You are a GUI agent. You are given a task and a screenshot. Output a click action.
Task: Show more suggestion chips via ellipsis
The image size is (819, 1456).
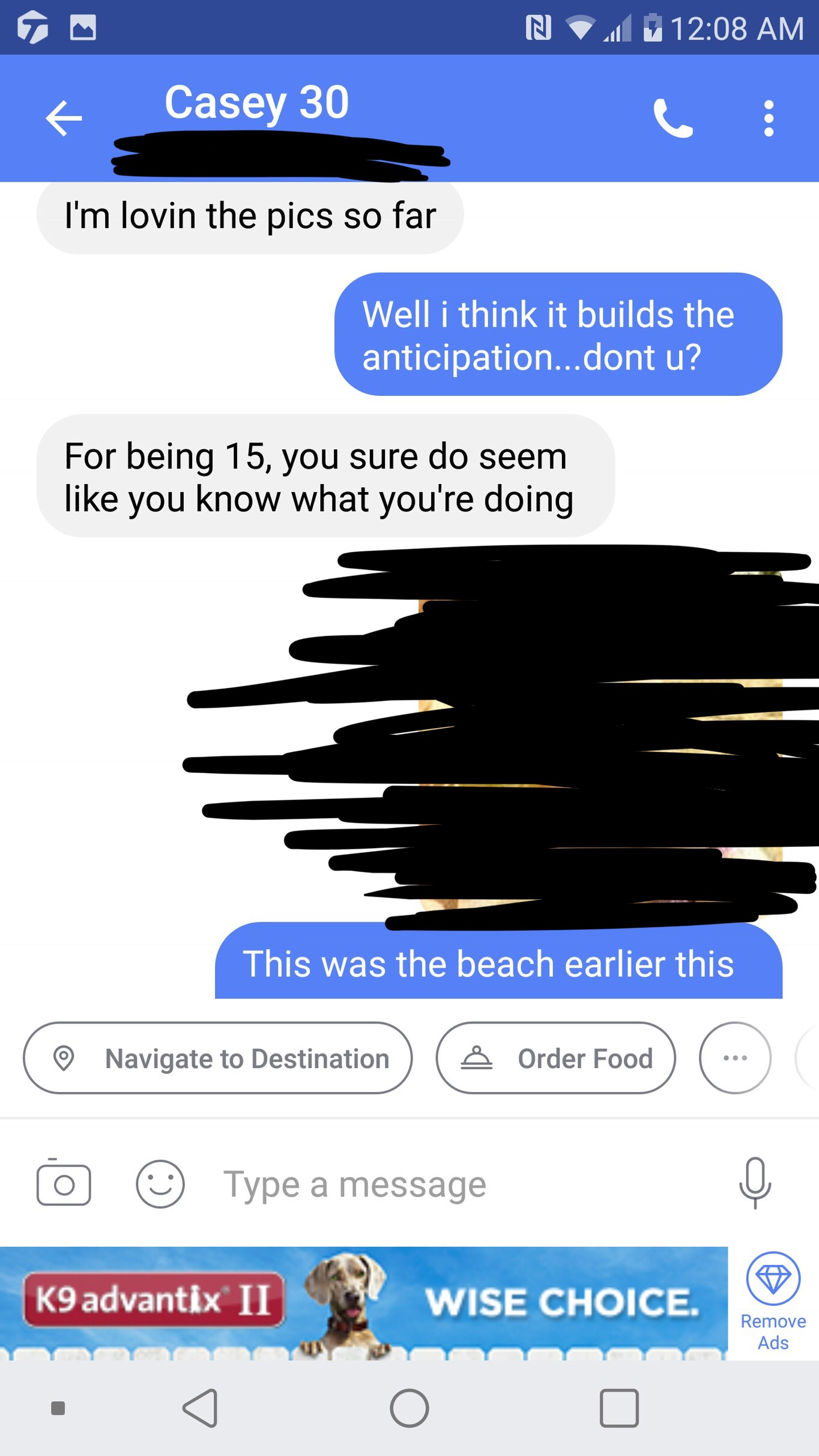[735, 1058]
